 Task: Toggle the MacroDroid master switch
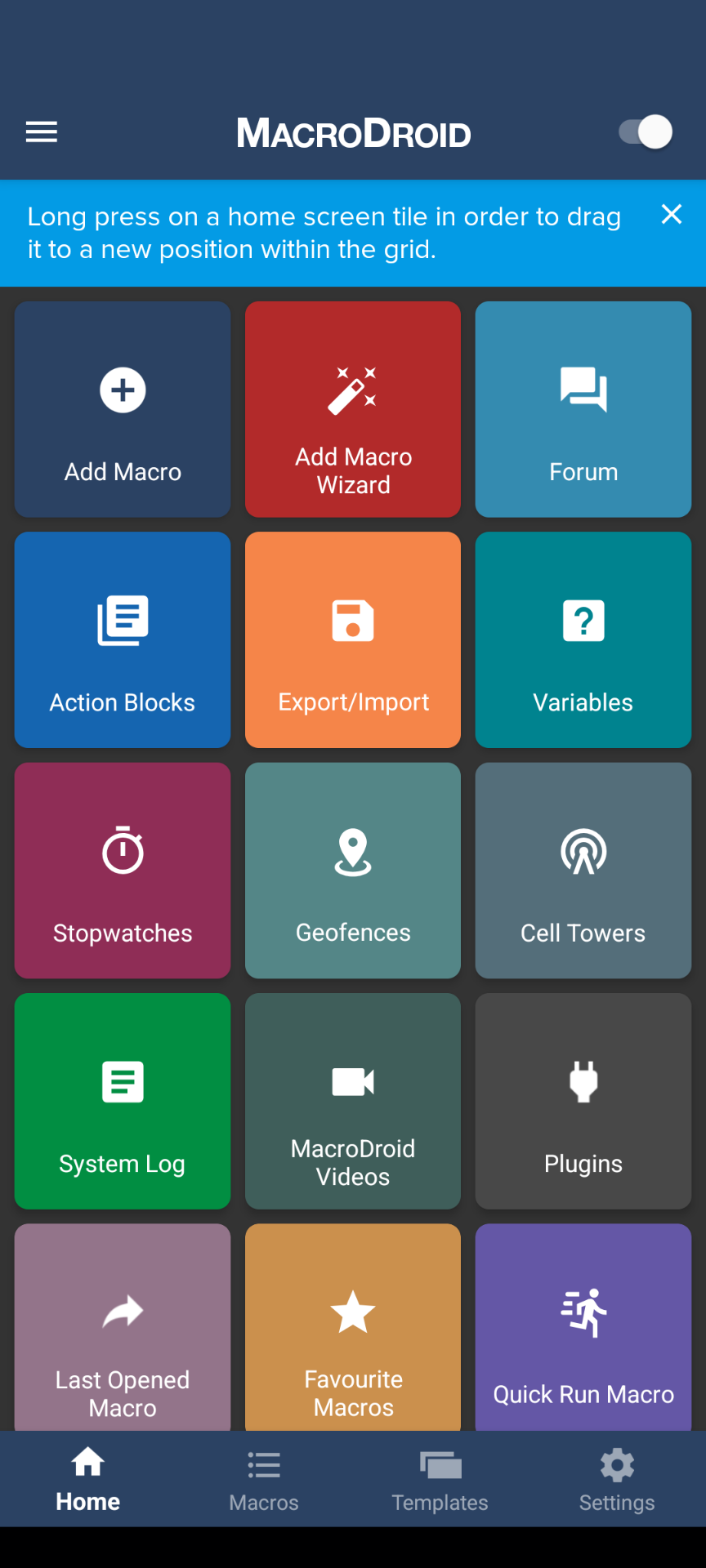coord(645,132)
